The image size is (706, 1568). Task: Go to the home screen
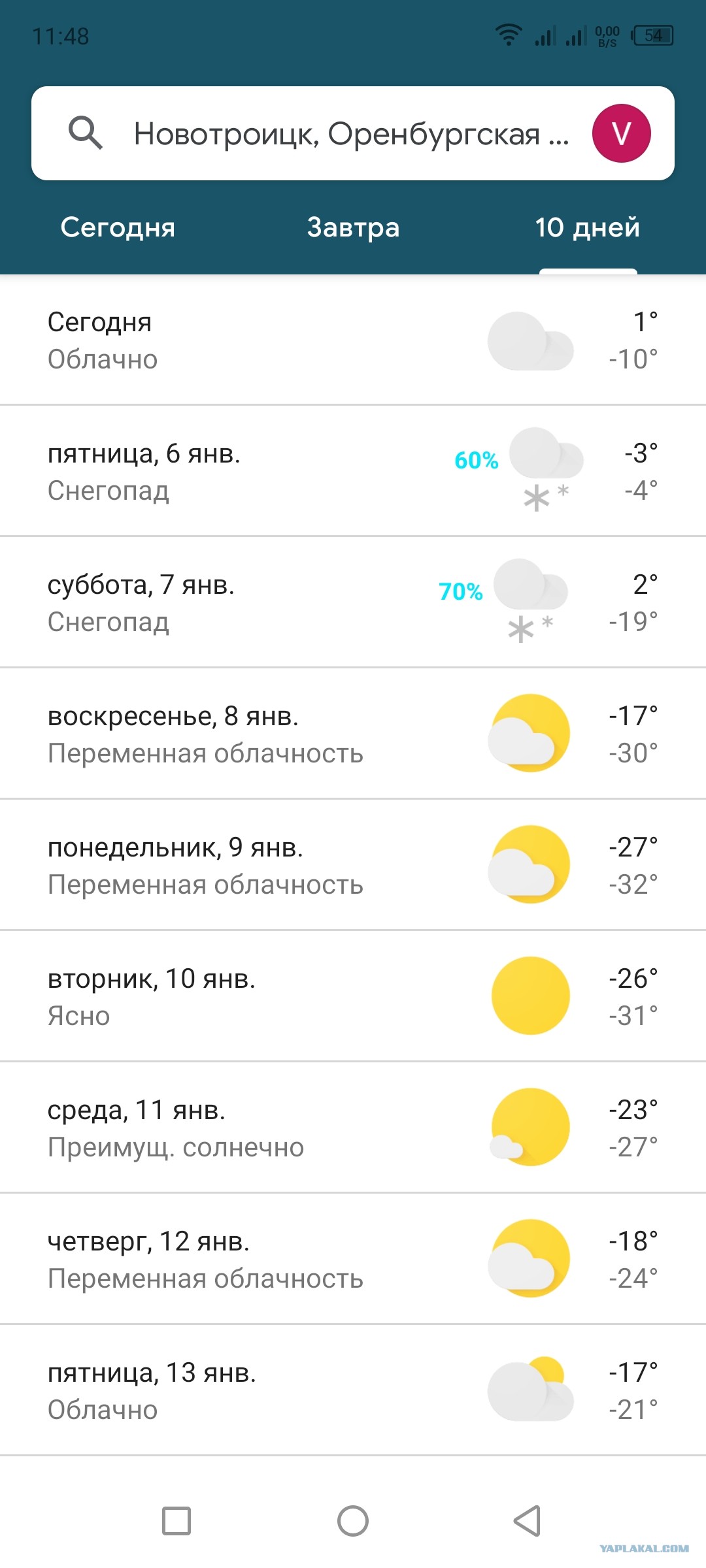pyautogui.click(x=353, y=1521)
